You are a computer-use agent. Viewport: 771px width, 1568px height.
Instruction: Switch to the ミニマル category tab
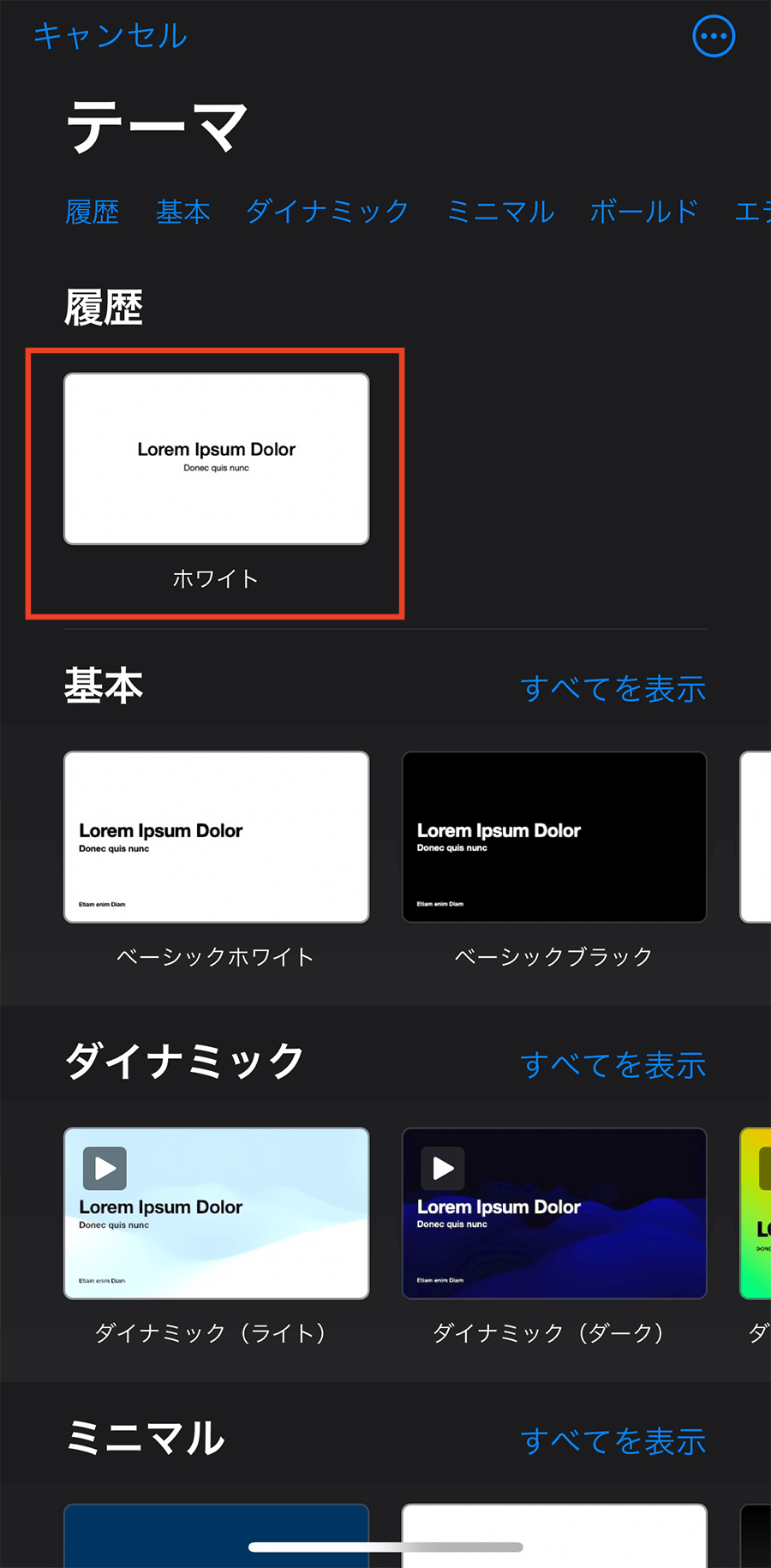[500, 211]
